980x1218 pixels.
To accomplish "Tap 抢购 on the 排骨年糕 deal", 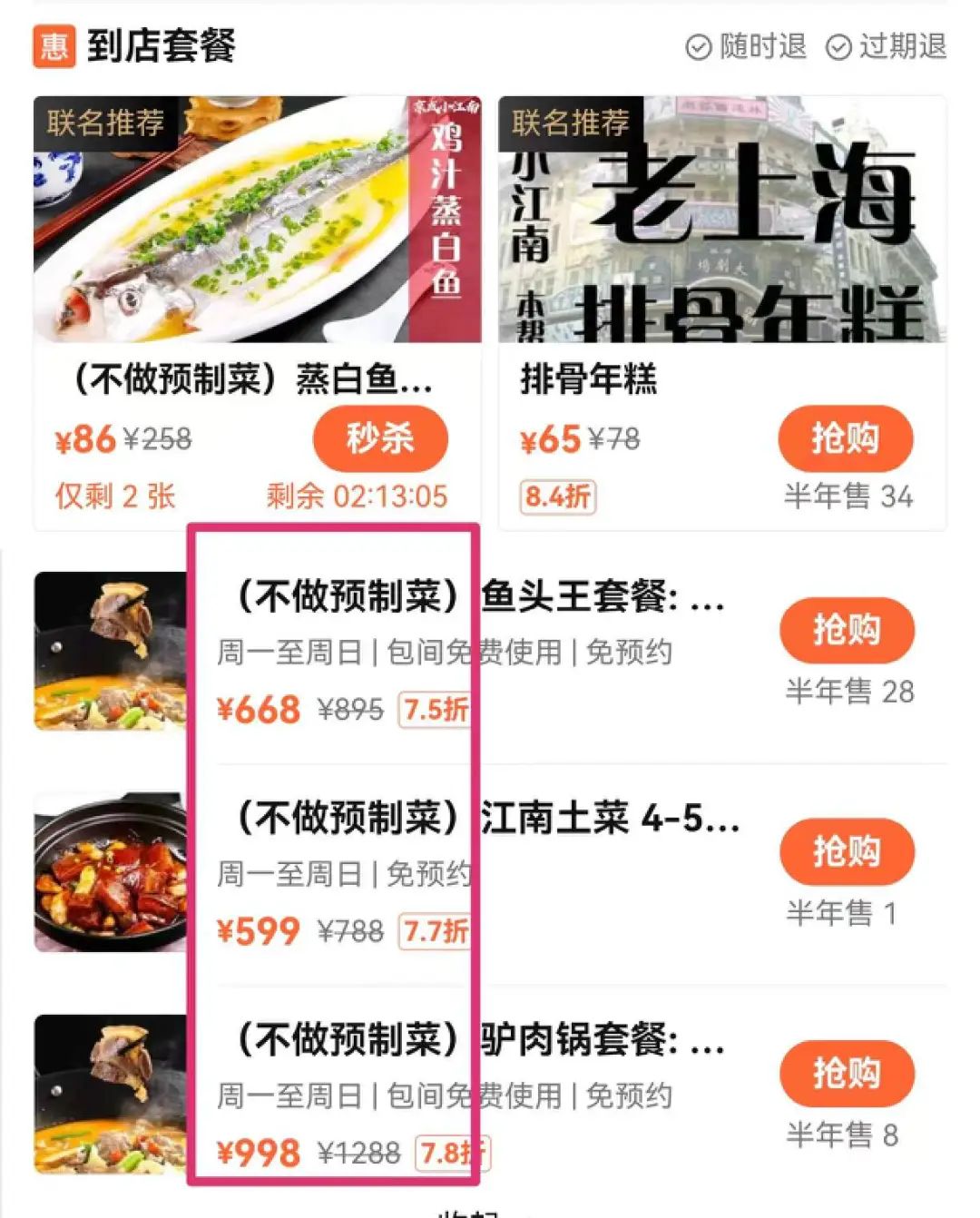I will (x=845, y=439).
